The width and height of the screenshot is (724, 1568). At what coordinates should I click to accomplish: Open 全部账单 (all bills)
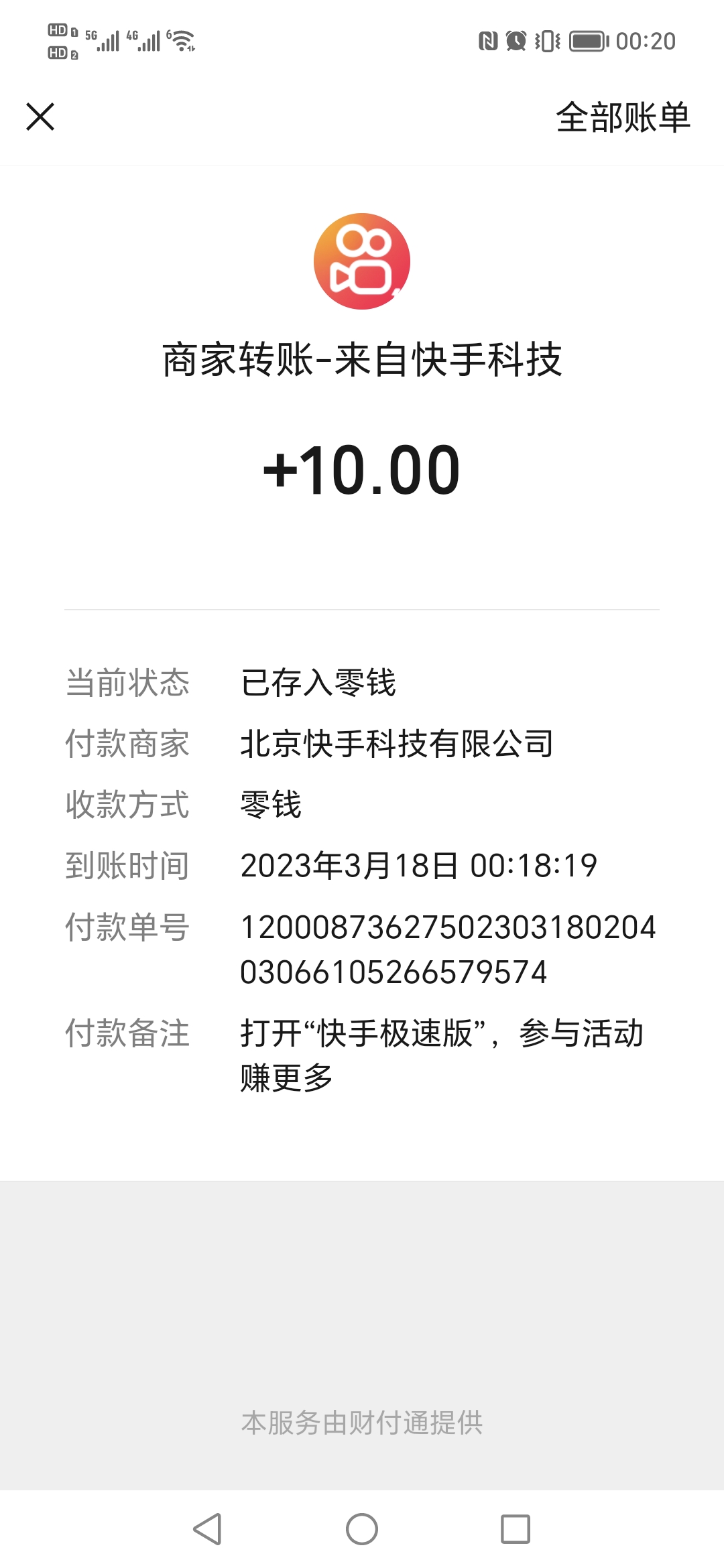(623, 117)
